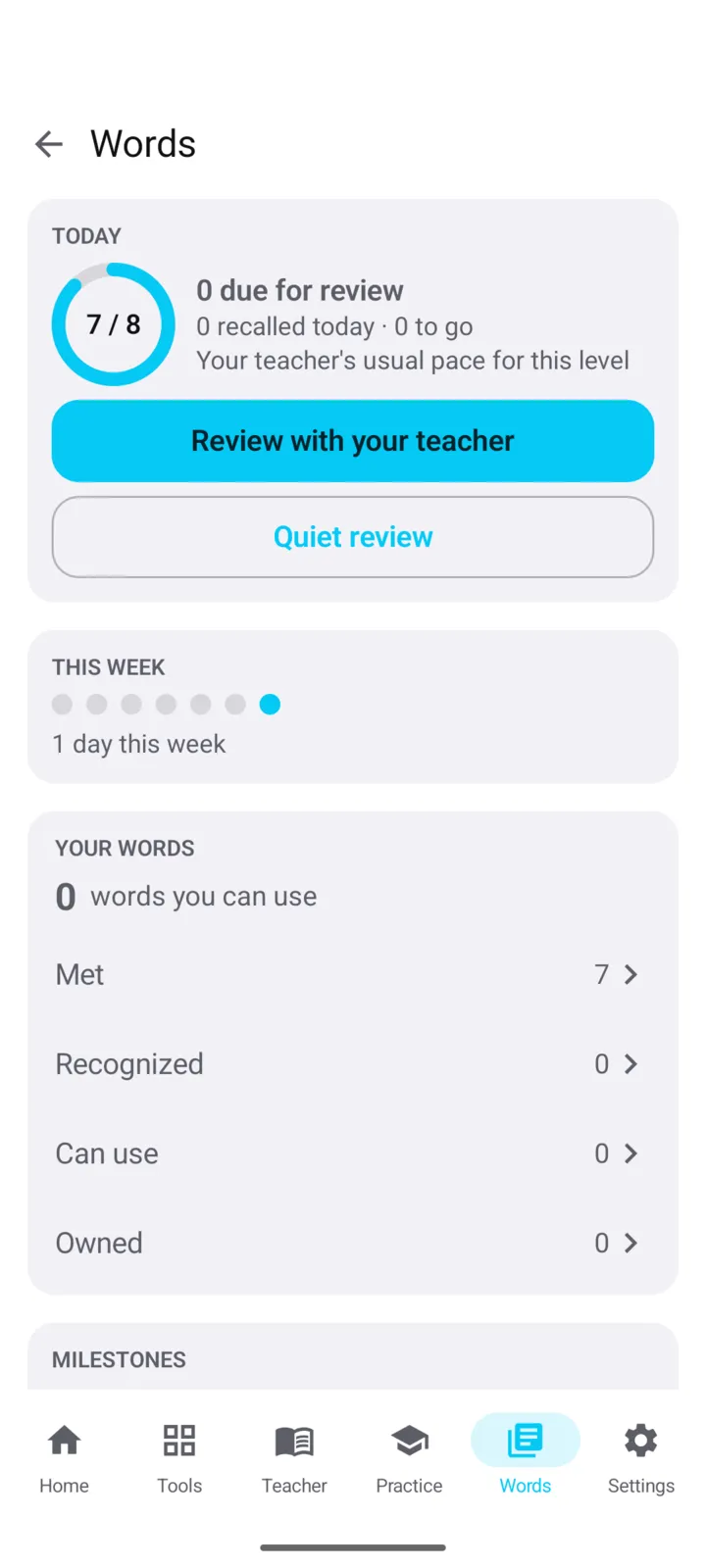Switch to the Home tab
This screenshot has width=706, height=1568.
pyautogui.click(x=65, y=1457)
